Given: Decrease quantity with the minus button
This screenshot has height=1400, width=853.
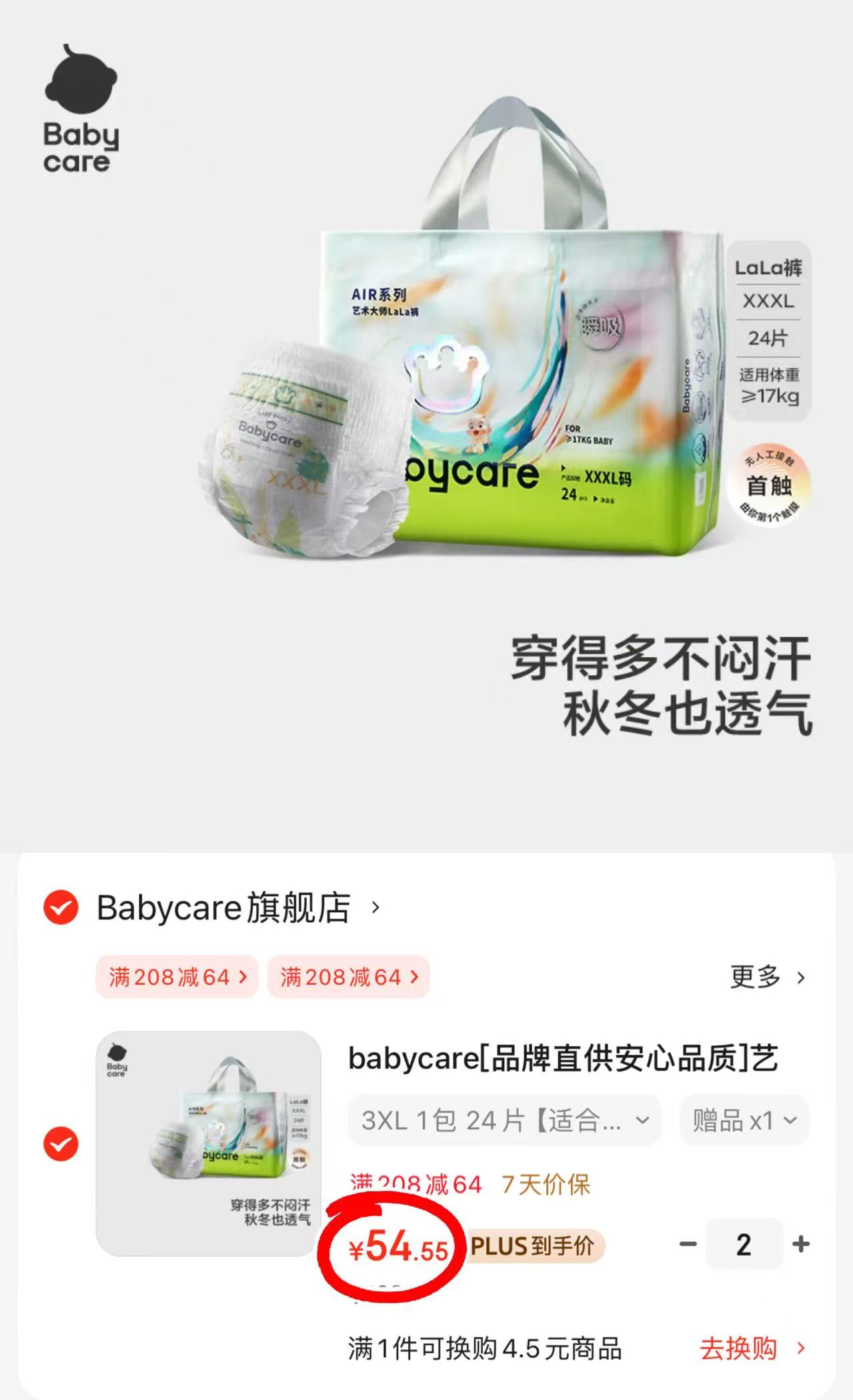Looking at the screenshot, I should 688,1244.
